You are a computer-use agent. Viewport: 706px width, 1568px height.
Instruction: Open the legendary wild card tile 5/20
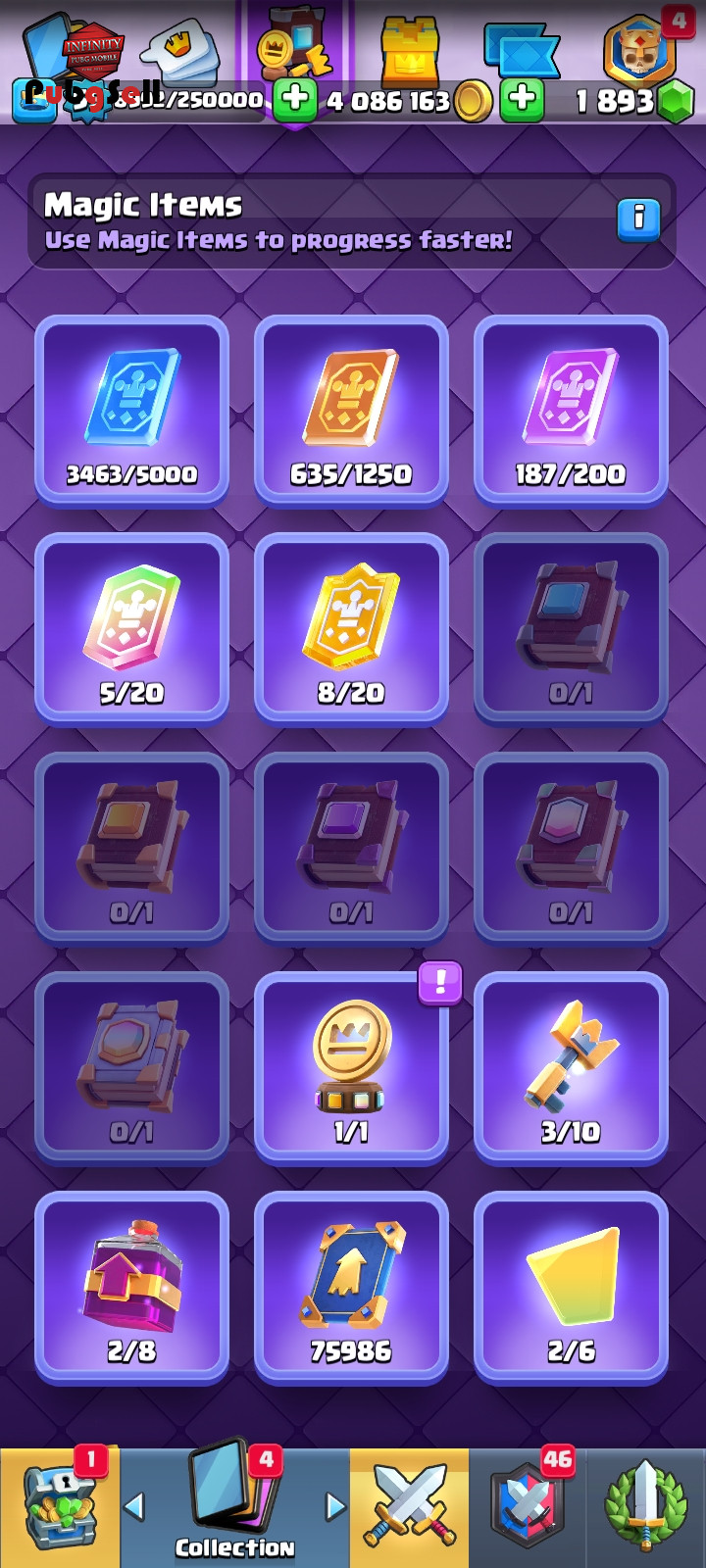point(131,627)
